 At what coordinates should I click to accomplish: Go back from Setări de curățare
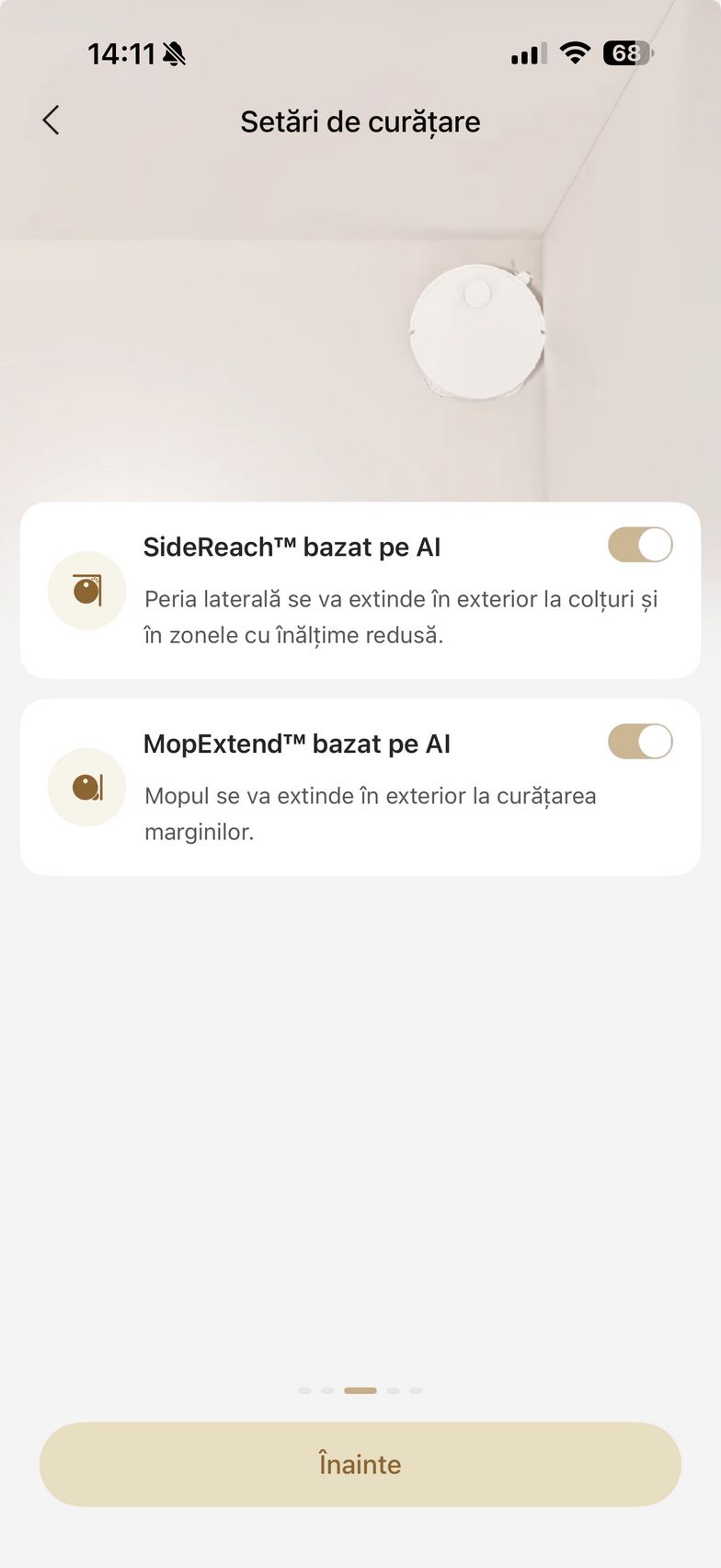point(51,121)
